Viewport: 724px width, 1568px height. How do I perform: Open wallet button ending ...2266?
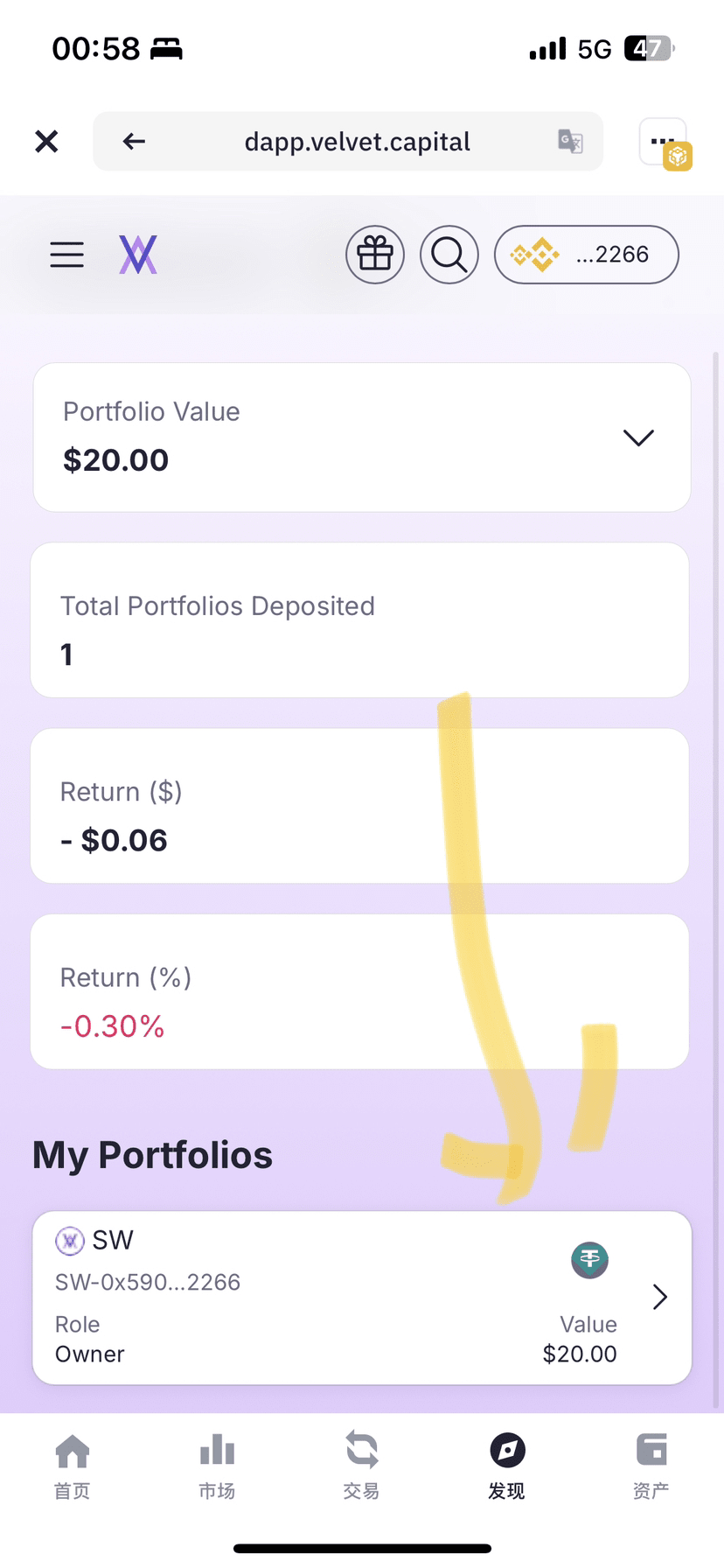pos(587,255)
